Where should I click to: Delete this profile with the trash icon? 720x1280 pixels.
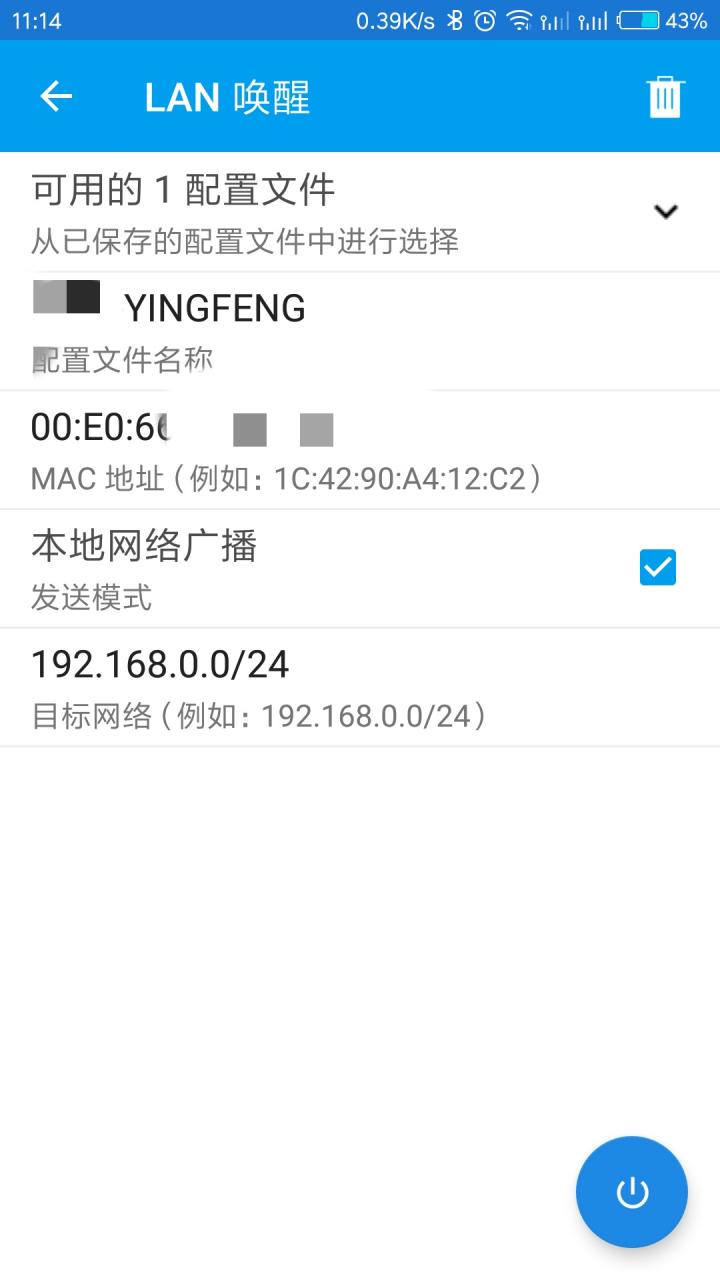pos(665,97)
